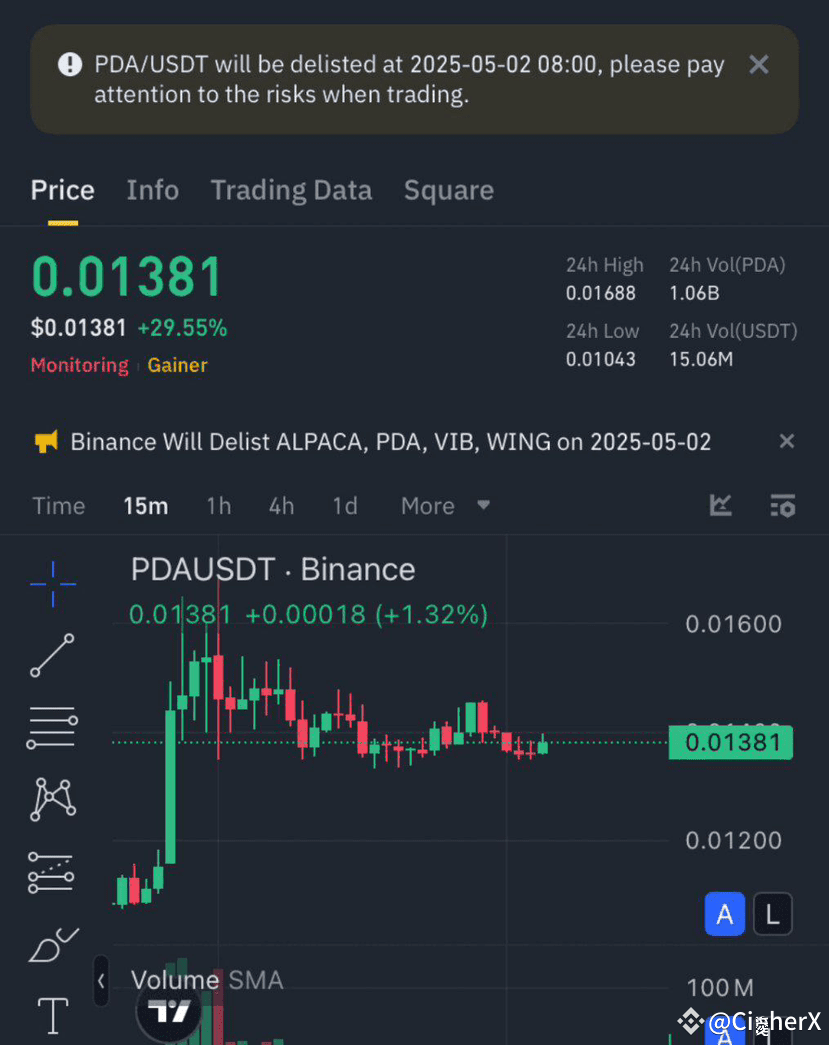Open the chart settings icon beside the line icon
The width and height of the screenshot is (829, 1045).
click(x=782, y=506)
